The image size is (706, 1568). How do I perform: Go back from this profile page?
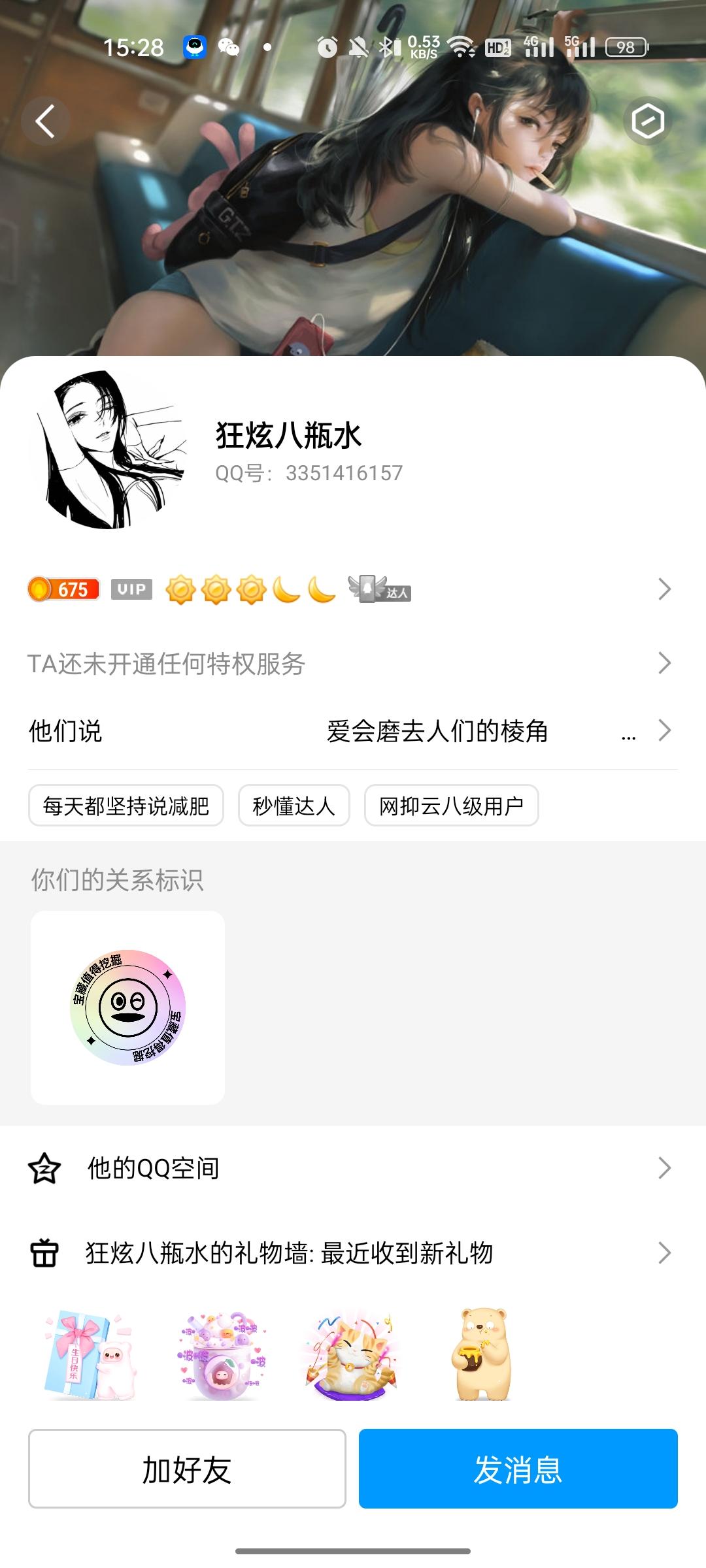[45, 122]
